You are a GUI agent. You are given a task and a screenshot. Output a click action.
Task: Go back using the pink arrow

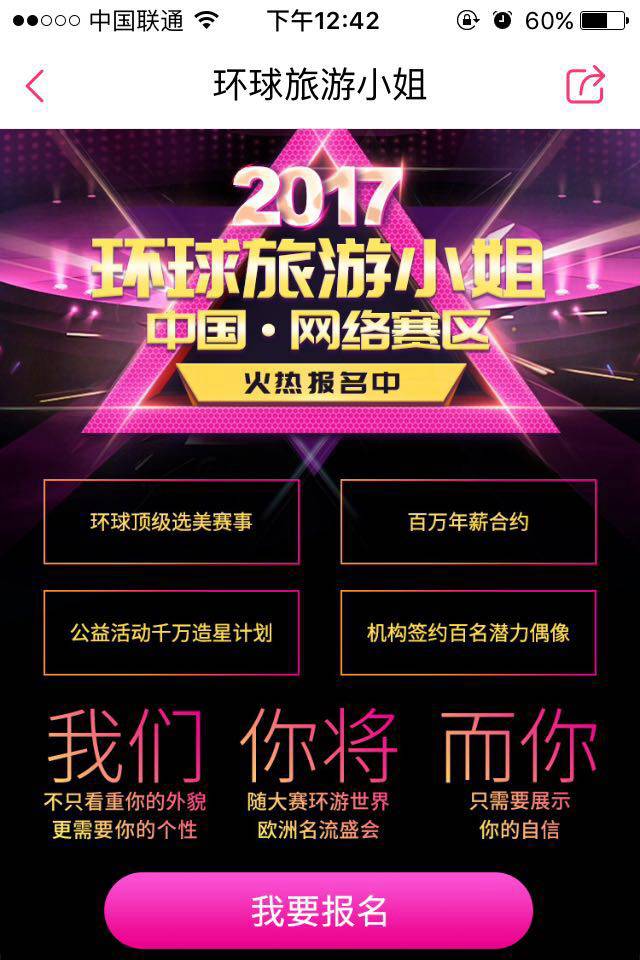(35, 86)
